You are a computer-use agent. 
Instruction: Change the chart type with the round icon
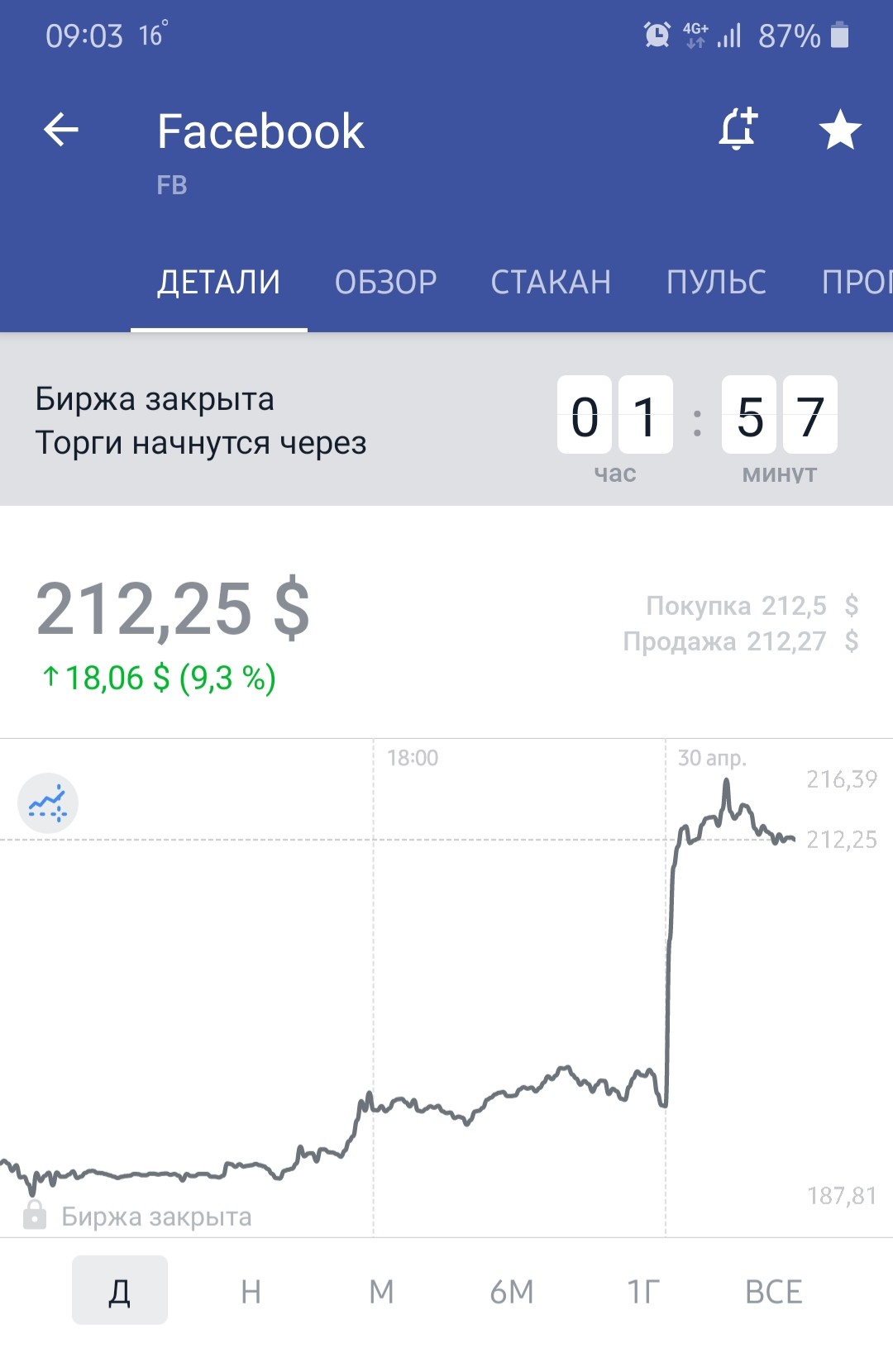[x=48, y=803]
